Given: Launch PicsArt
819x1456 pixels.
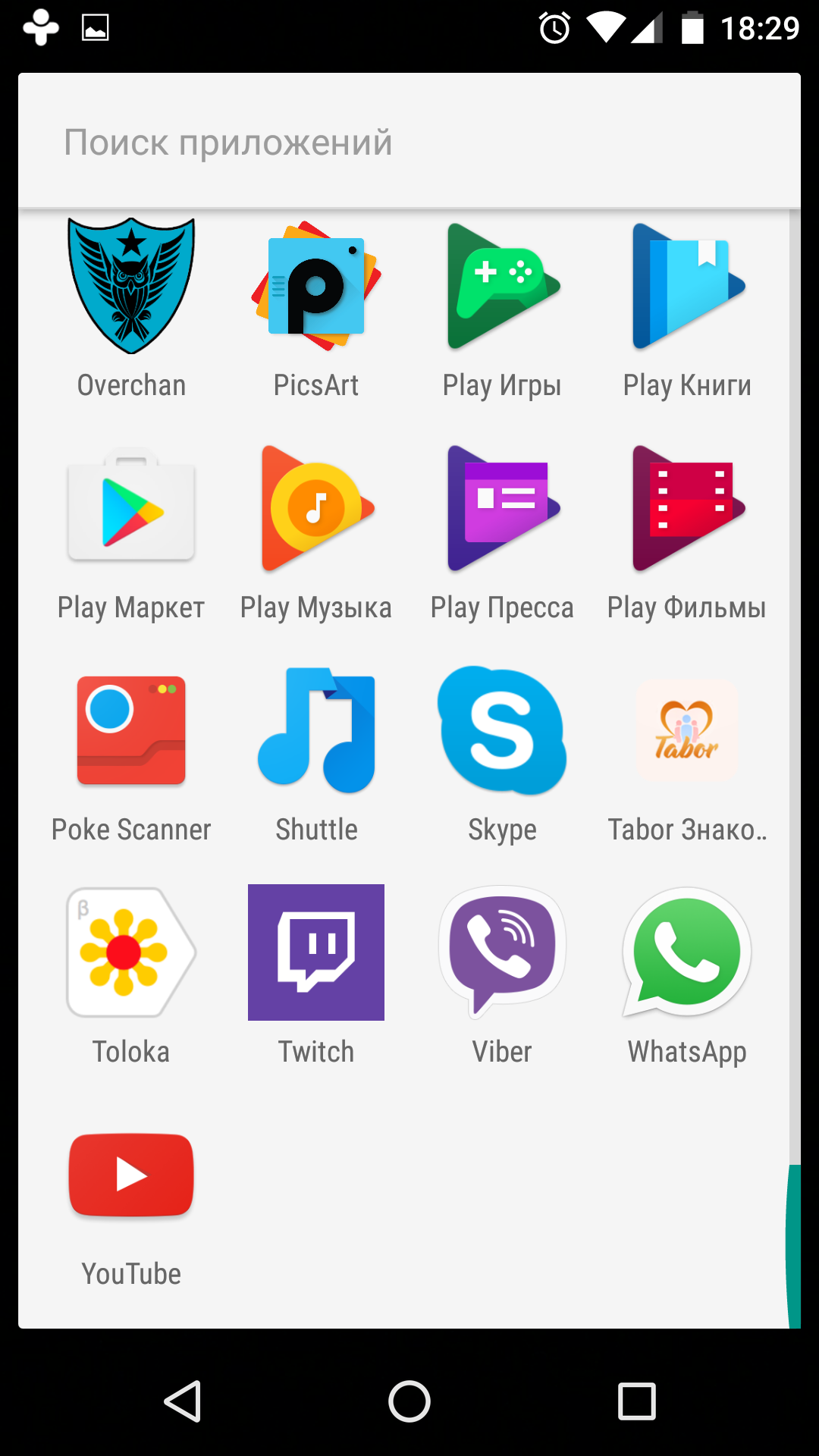Looking at the screenshot, I should pyautogui.click(x=316, y=287).
